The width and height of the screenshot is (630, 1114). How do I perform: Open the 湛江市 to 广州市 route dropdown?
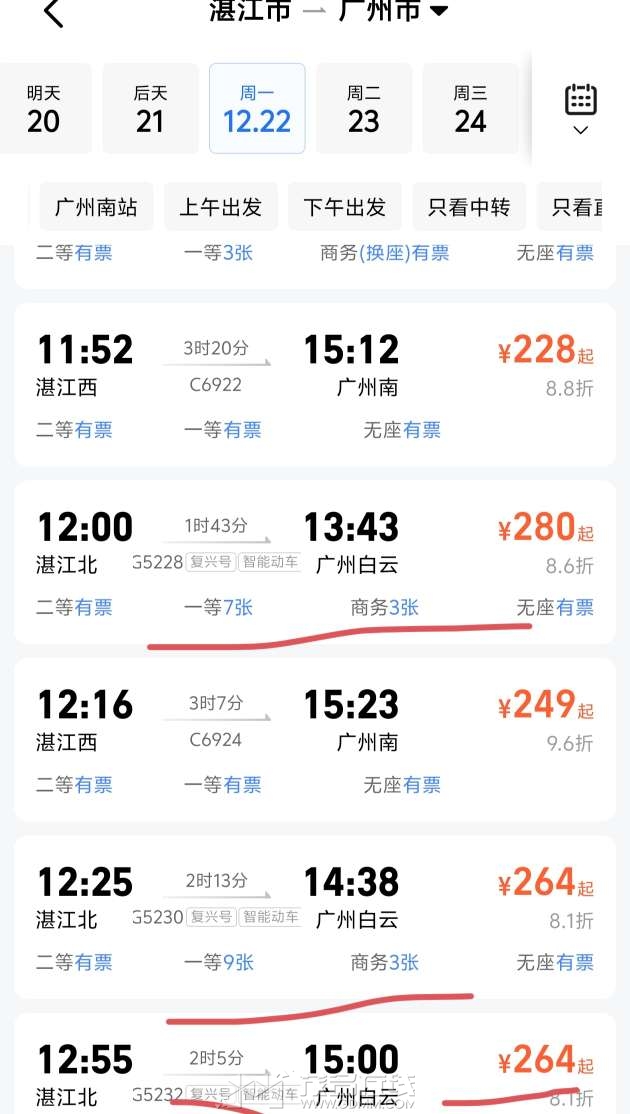coord(438,12)
